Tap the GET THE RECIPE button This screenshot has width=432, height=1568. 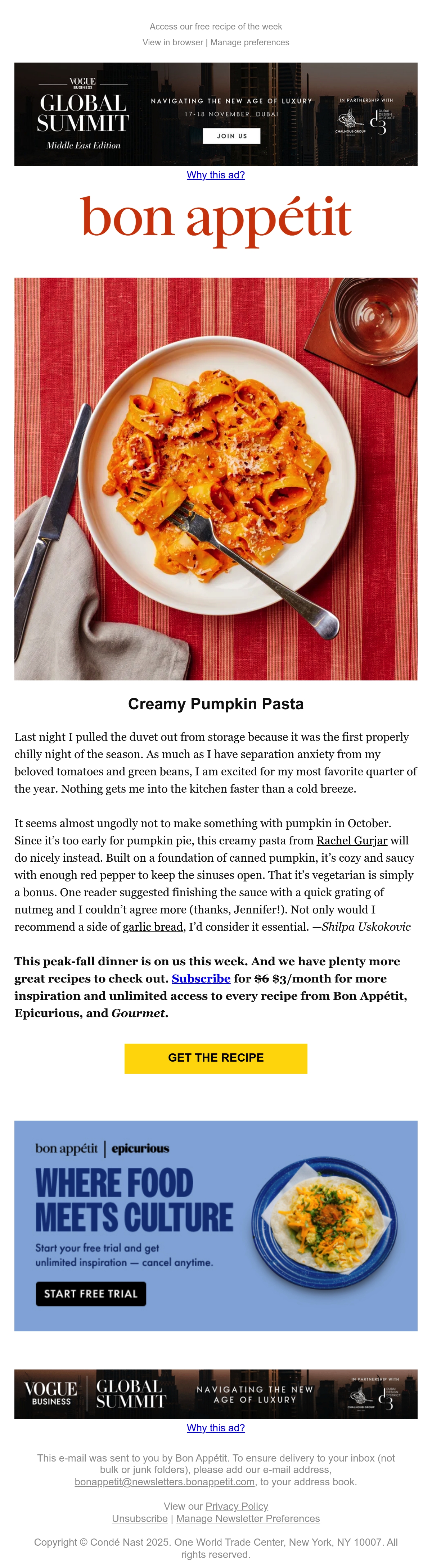pyautogui.click(x=216, y=1058)
